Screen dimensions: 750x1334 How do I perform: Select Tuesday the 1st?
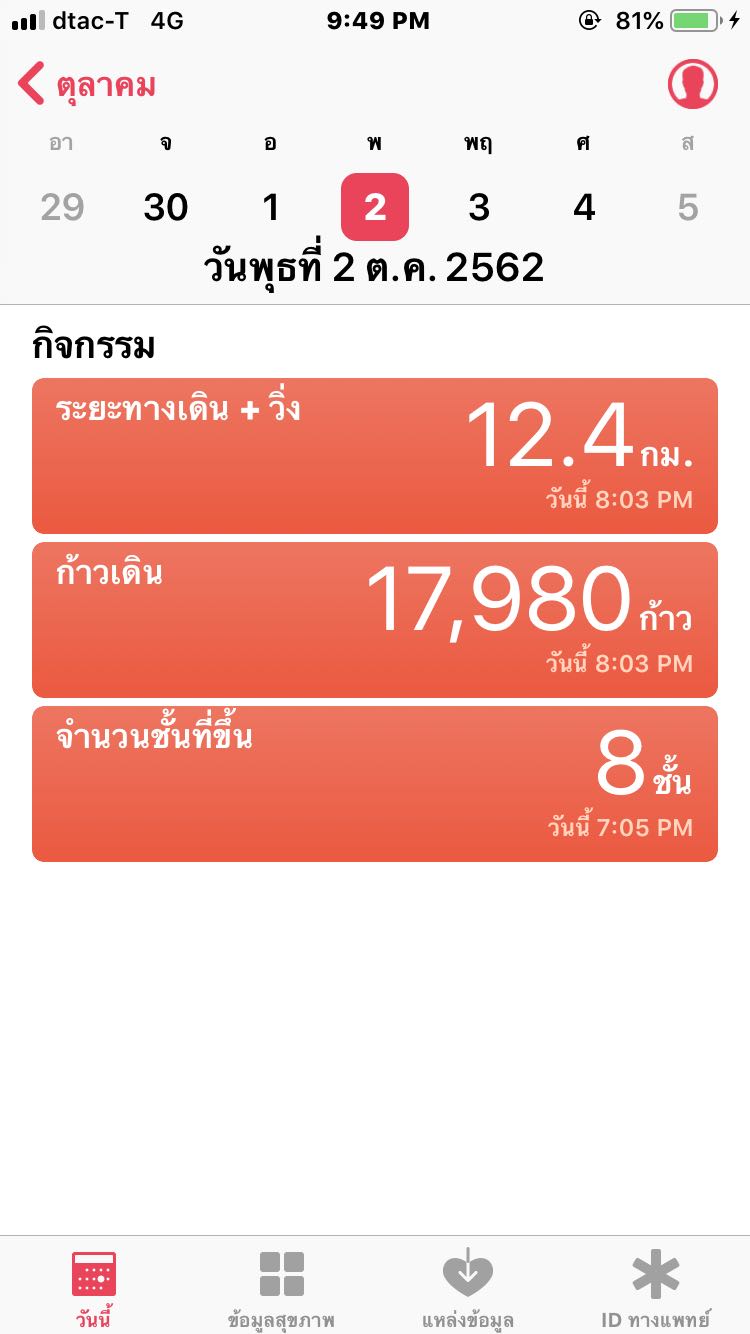(x=270, y=207)
